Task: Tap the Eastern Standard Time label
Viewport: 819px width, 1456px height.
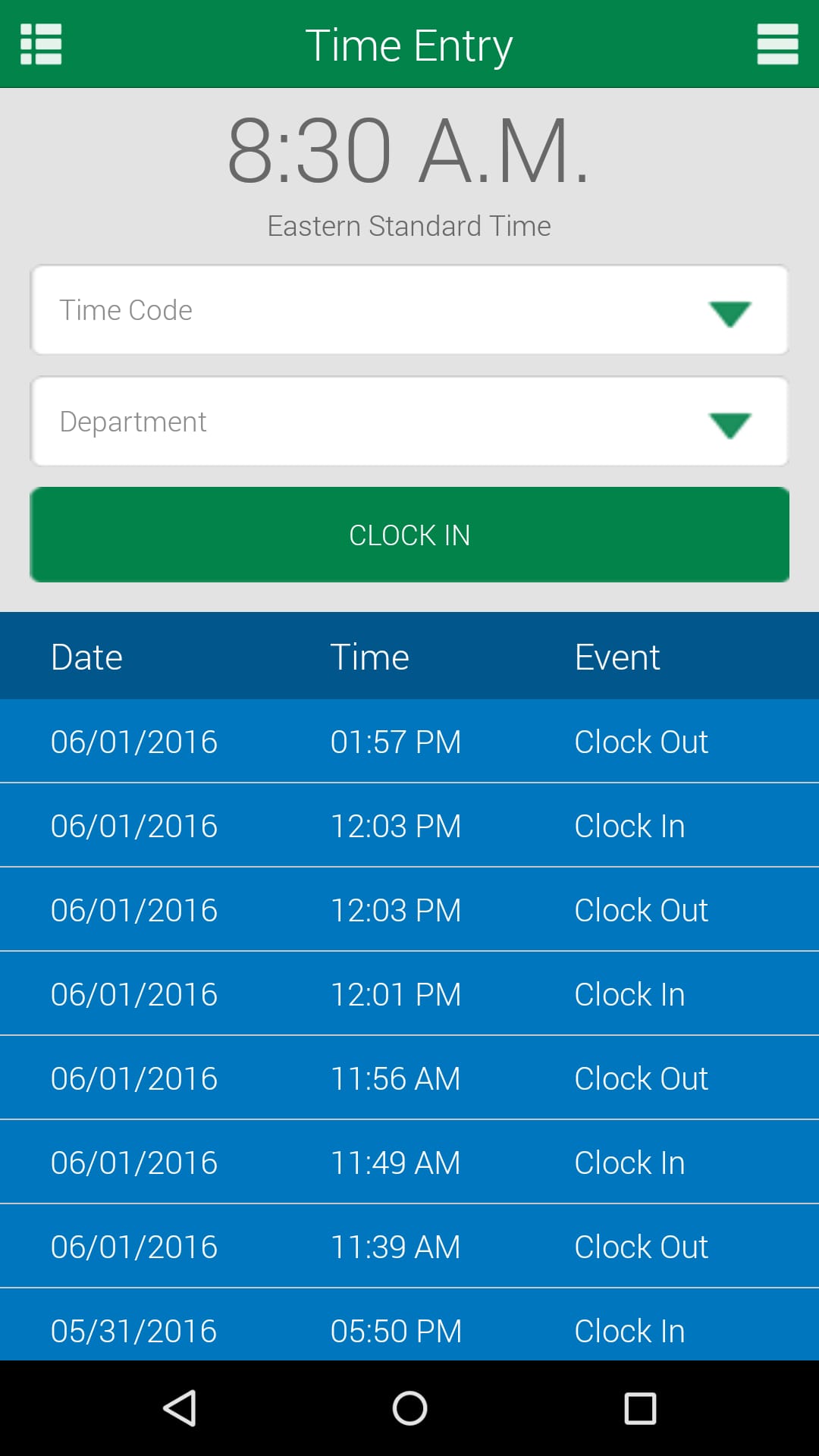Action: [409, 225]
